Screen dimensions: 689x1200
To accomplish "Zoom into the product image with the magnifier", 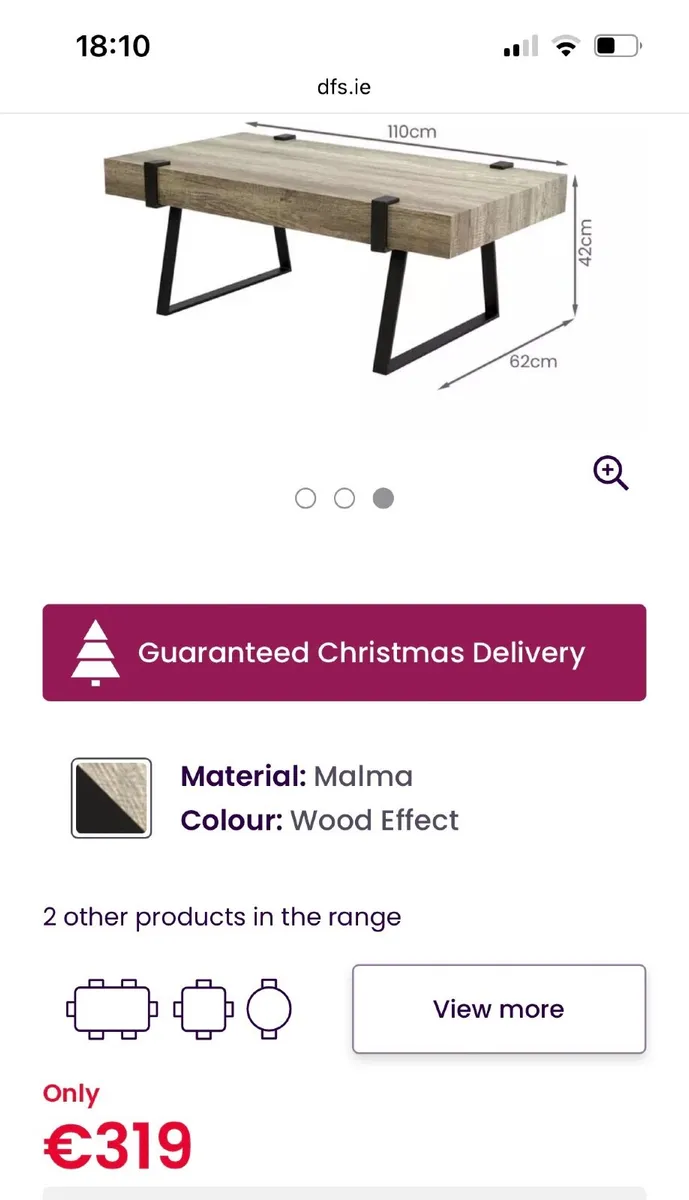I will (x=610, y=472).
